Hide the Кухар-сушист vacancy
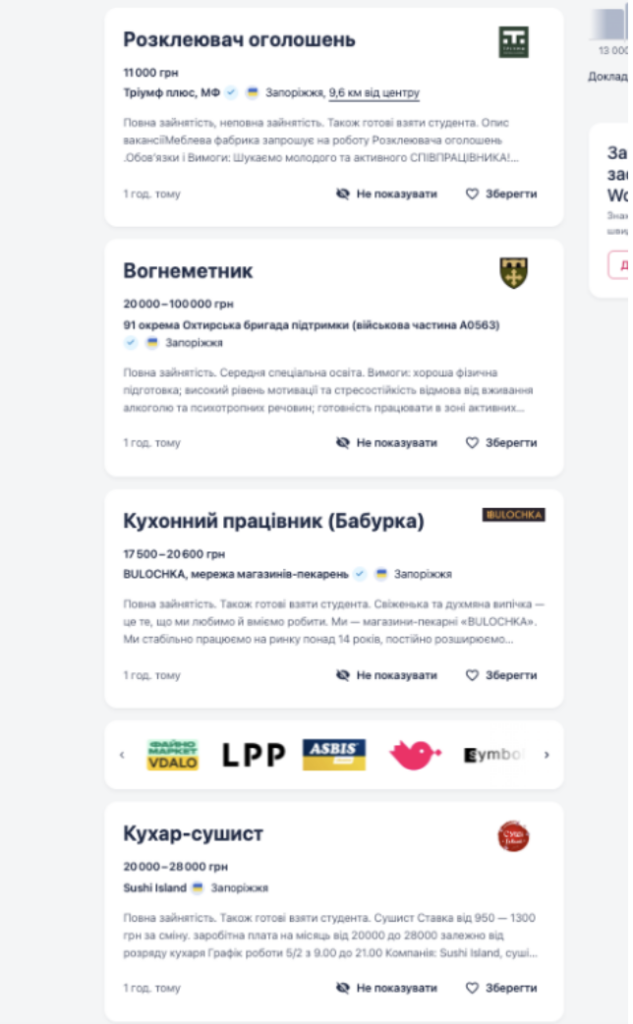633x1024 pixels. 387,987
